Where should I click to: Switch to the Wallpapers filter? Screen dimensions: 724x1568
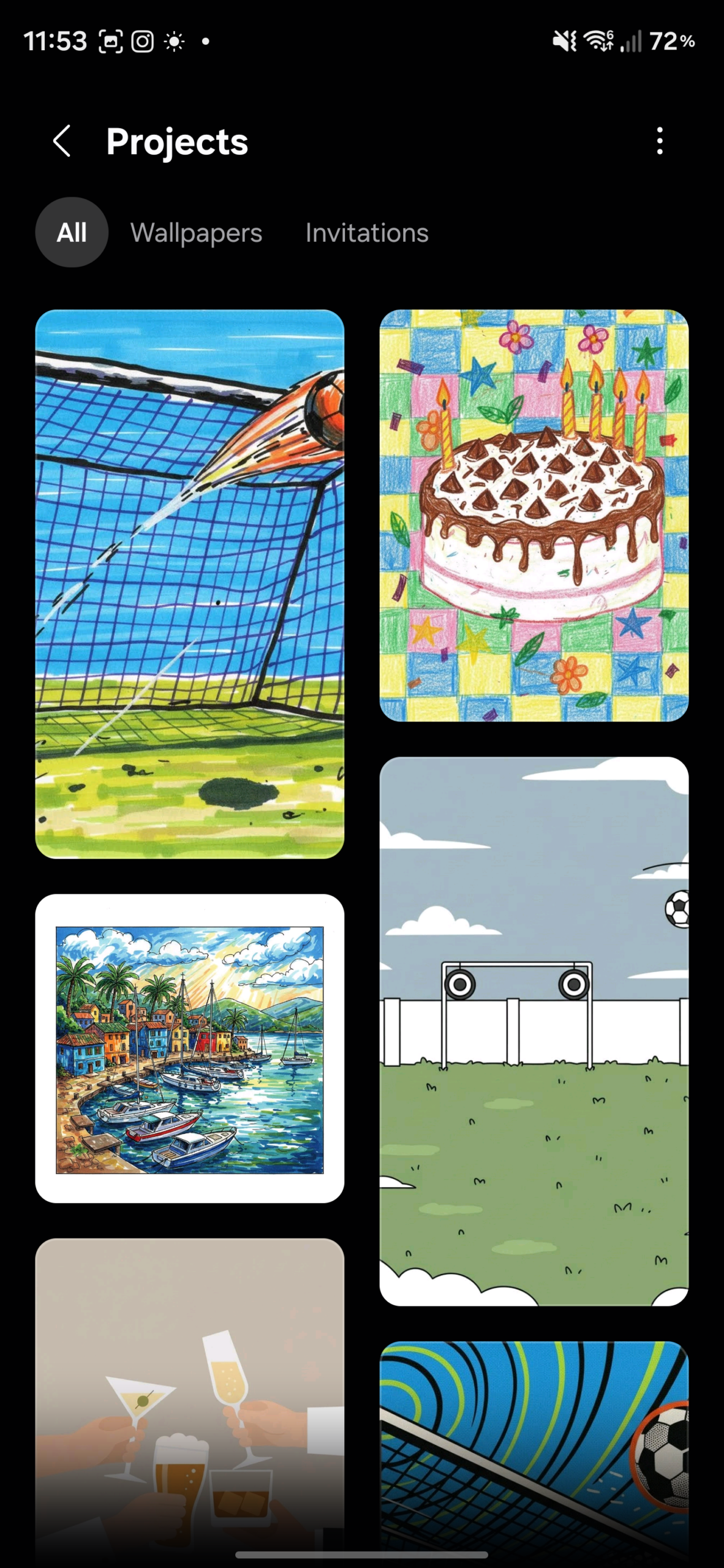pos(197,233)
